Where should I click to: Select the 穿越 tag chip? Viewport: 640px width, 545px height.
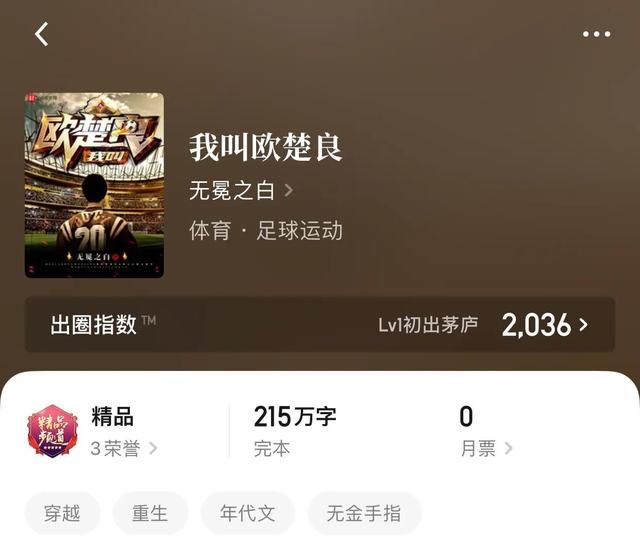[x=62, y=514]
